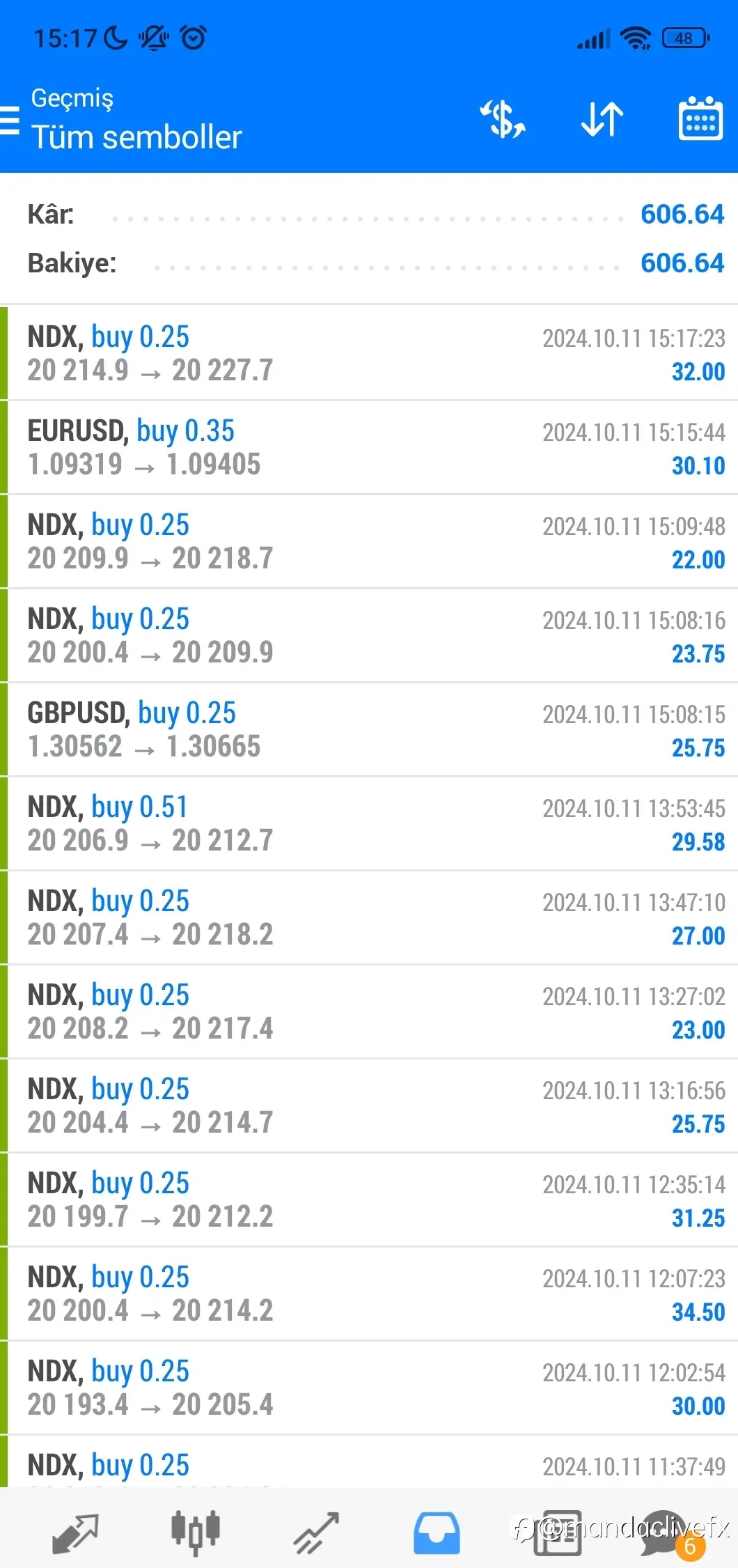Open NDX trade with 34.50 profit
738x1568 pixels.
(369, 1294)
